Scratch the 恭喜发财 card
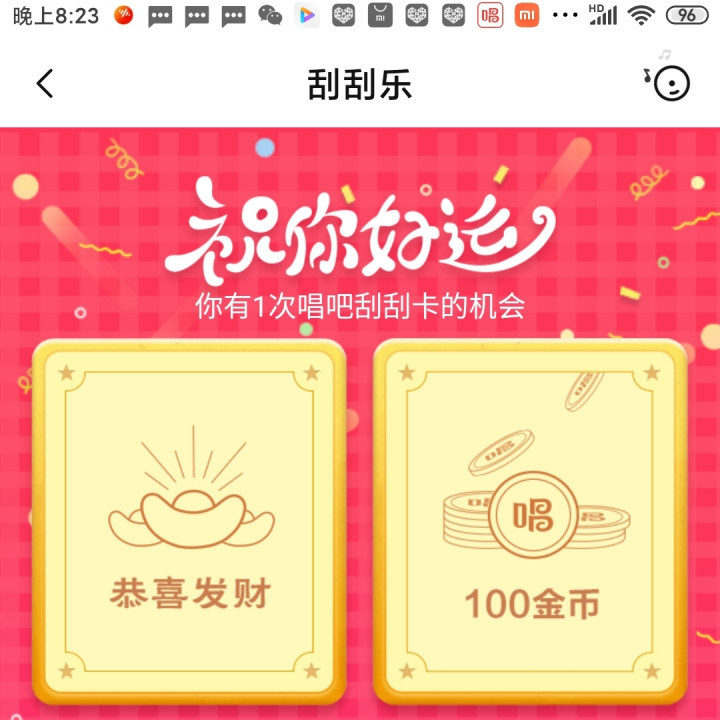 (x=189, y=522)
